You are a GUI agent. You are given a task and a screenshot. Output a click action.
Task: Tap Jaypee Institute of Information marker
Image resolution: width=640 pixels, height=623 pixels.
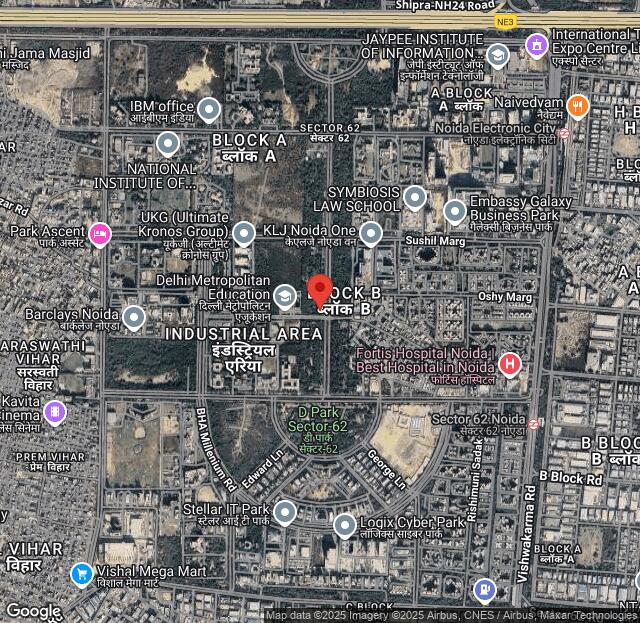click(498, 55)
